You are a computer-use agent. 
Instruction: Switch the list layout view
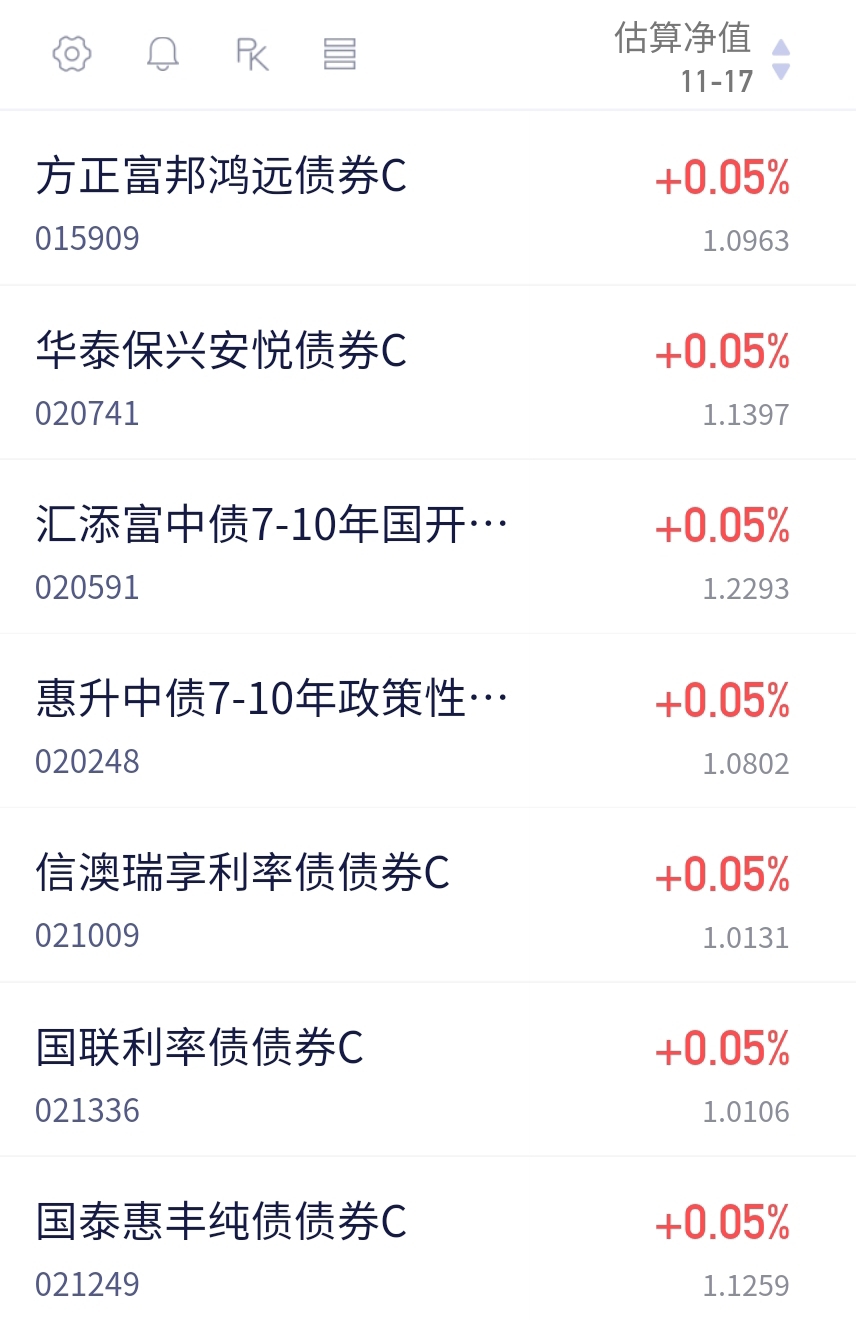[340, 54]
